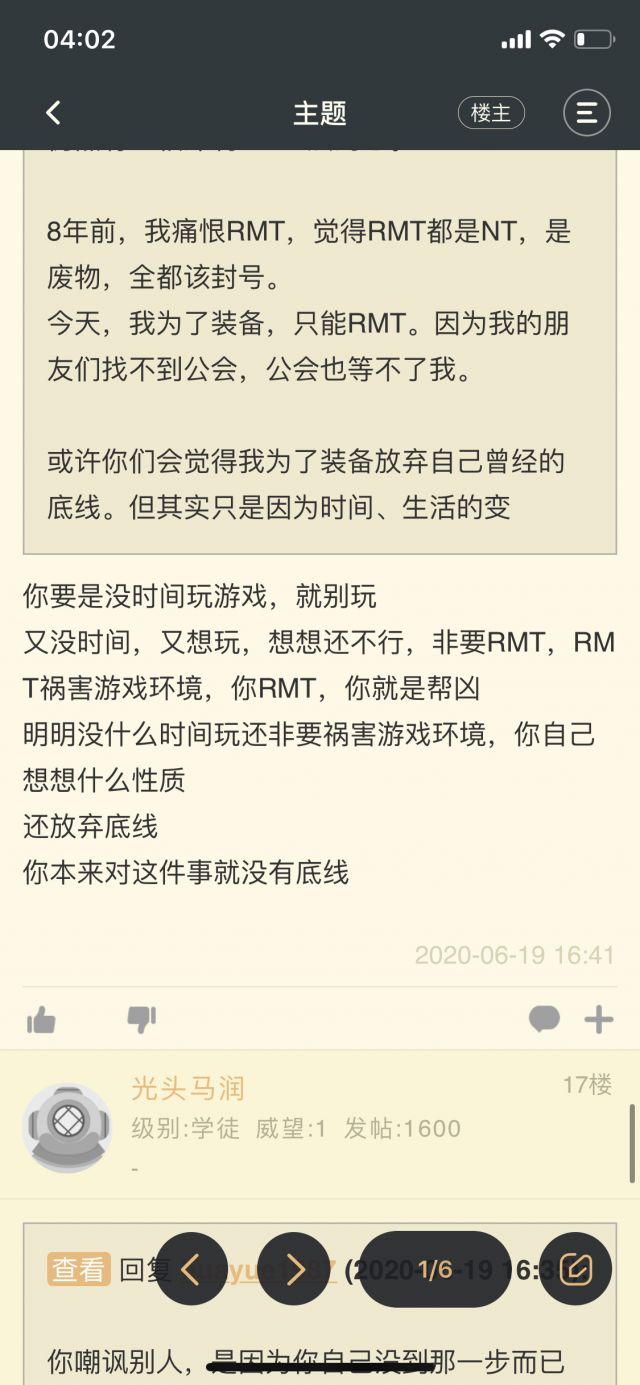Go to the next page
Viewport: 640px width, 1385px height.
(x=294, y=1270)
